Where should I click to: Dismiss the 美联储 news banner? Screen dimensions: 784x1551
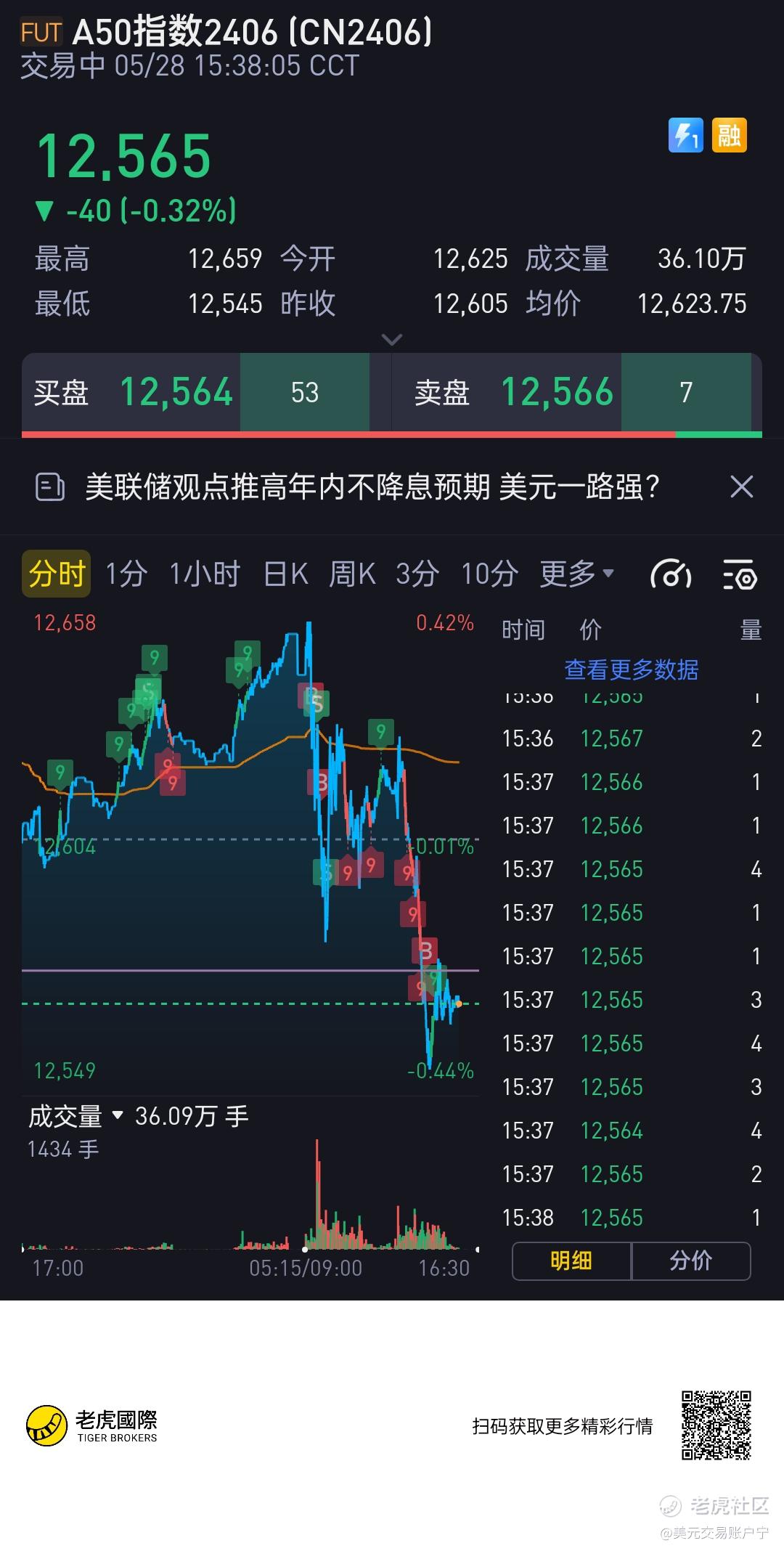click(741, 487)
